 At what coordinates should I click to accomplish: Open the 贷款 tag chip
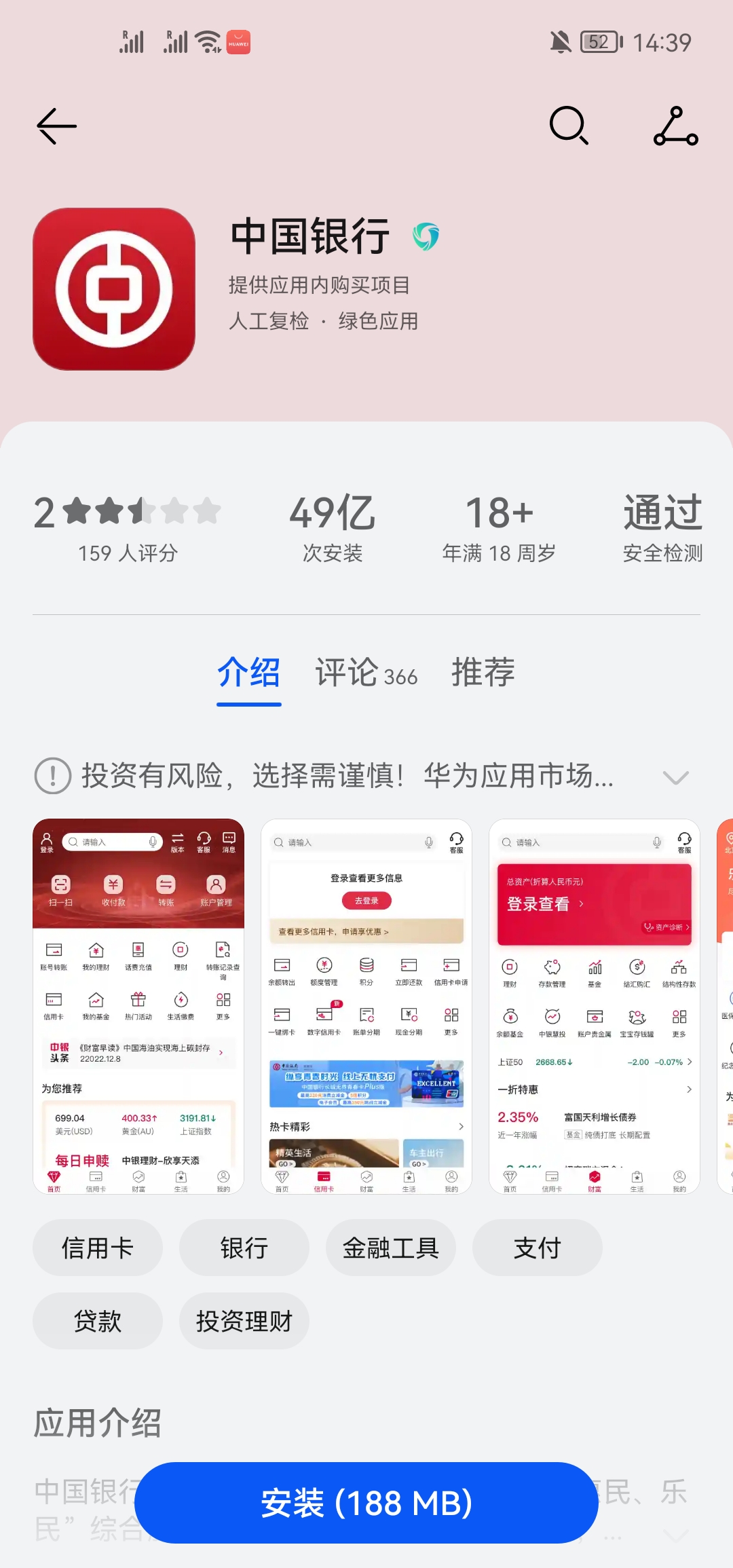tap(98, 1321)
